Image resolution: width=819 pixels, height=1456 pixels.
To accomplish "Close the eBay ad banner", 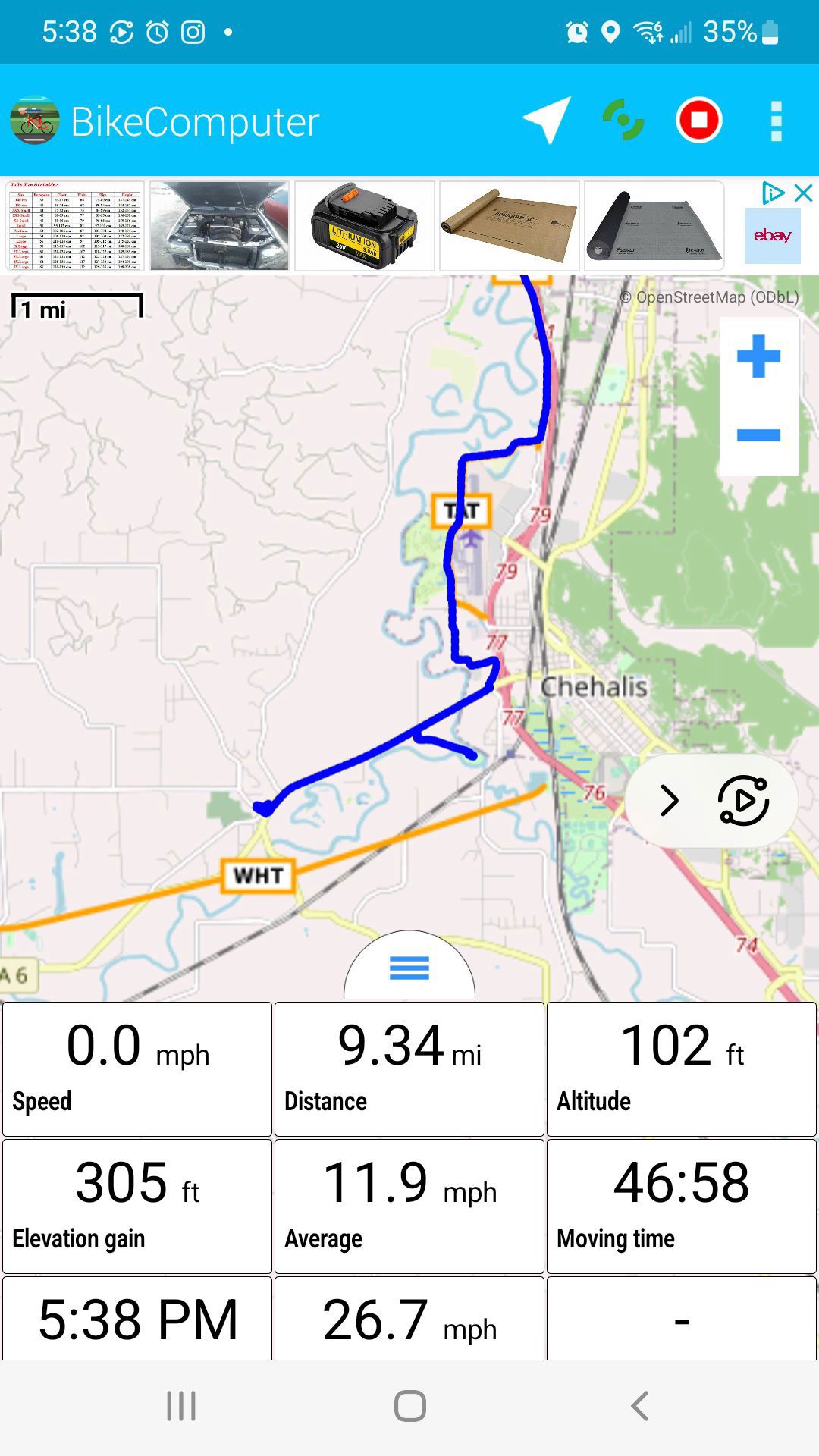I will click(x=804, y=193).
